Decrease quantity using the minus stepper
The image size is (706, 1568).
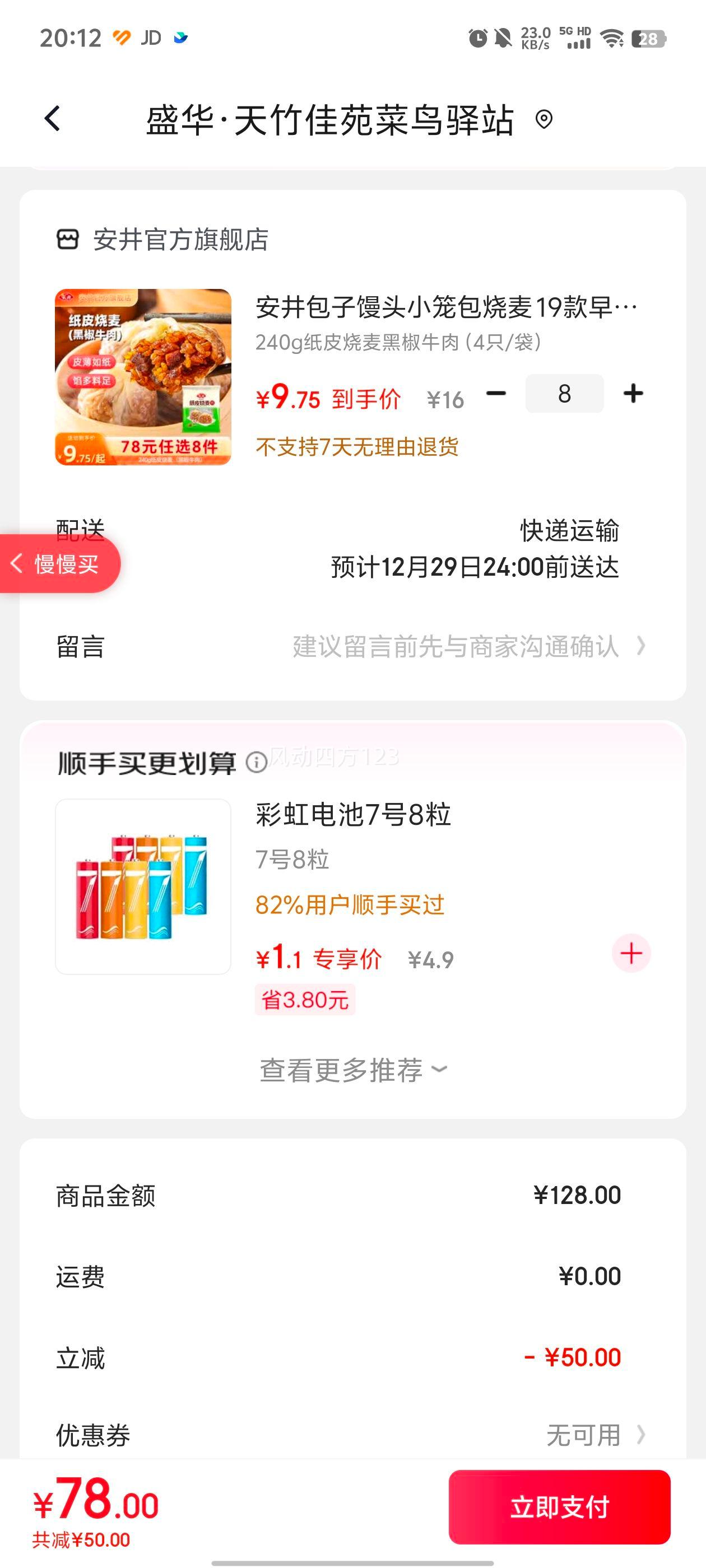[496, 394]
